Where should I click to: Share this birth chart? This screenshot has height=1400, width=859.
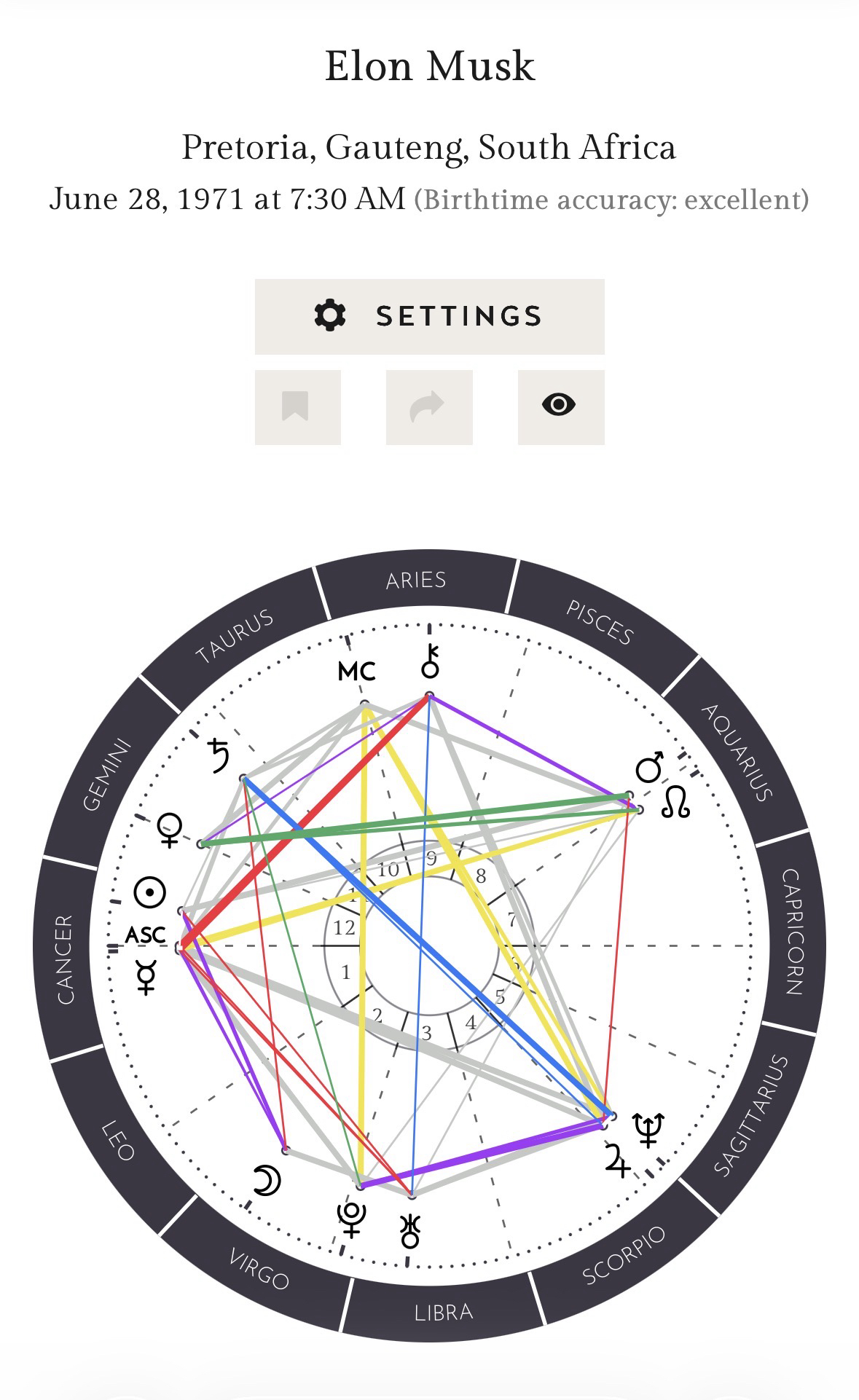[x=428, y=406]
